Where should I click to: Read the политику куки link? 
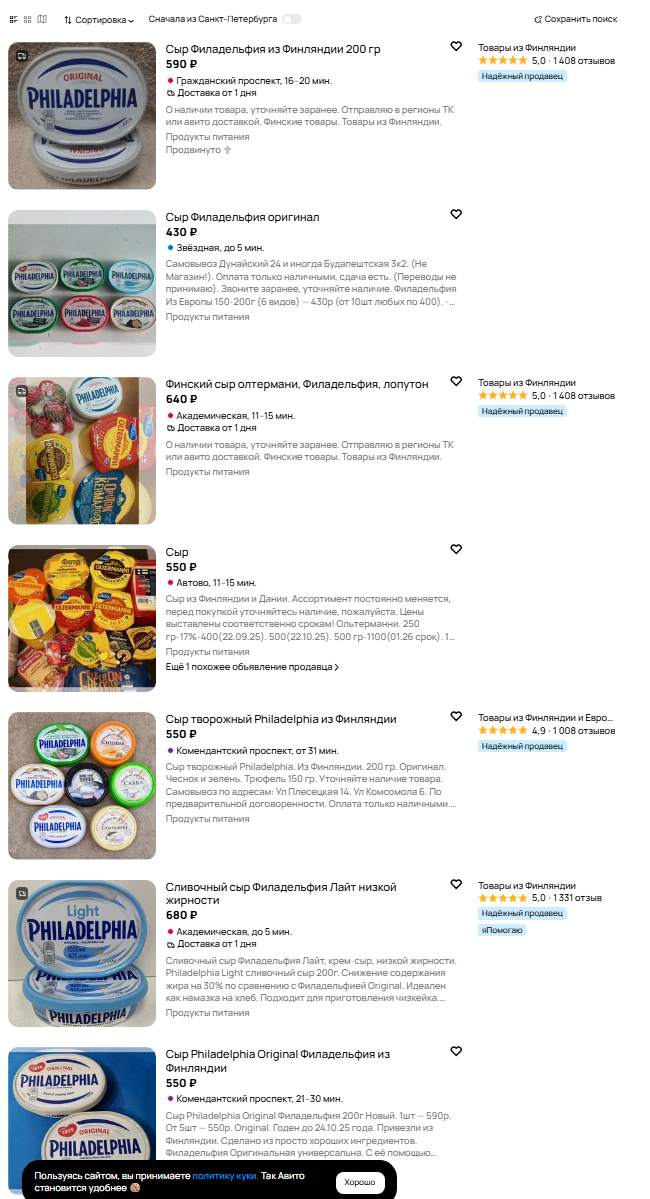coord(225,1176)
